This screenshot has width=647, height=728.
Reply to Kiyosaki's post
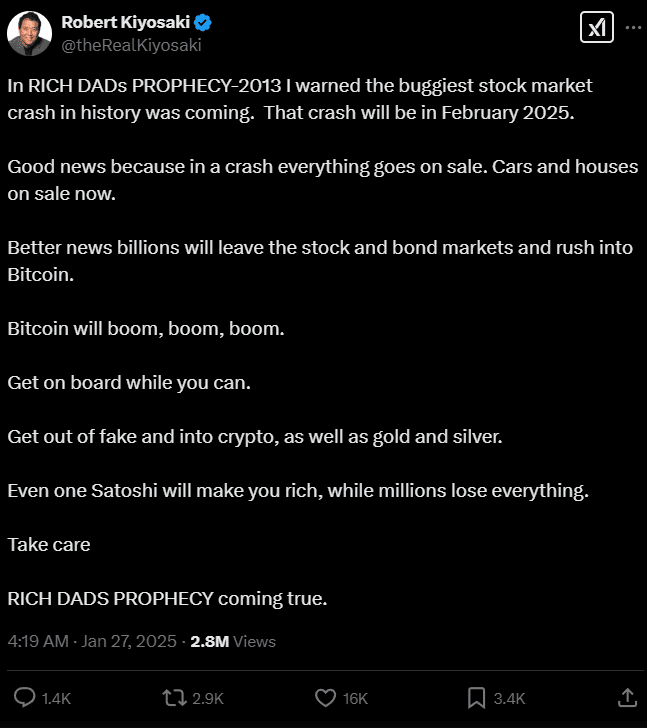[26, 697]
